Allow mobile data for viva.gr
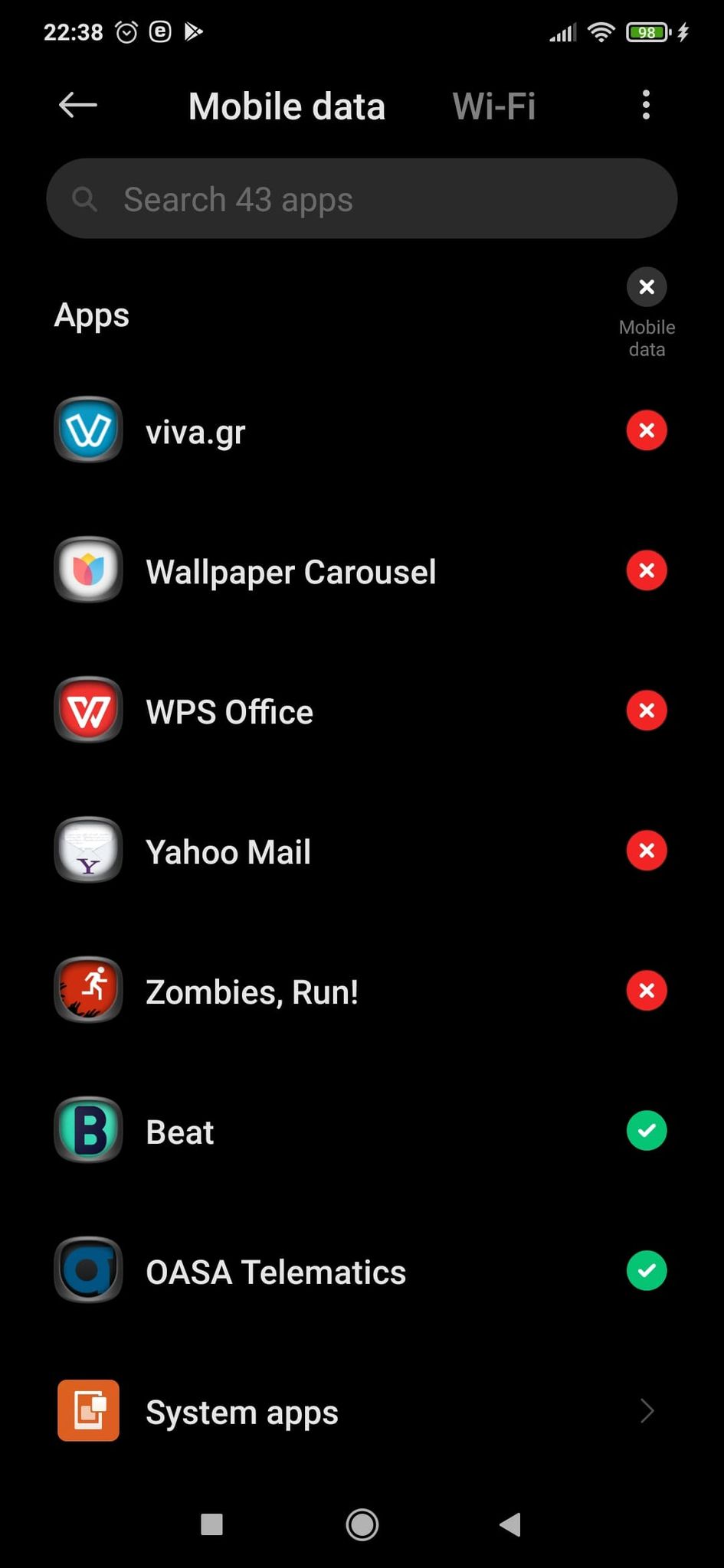 click(x=647, y=430)
